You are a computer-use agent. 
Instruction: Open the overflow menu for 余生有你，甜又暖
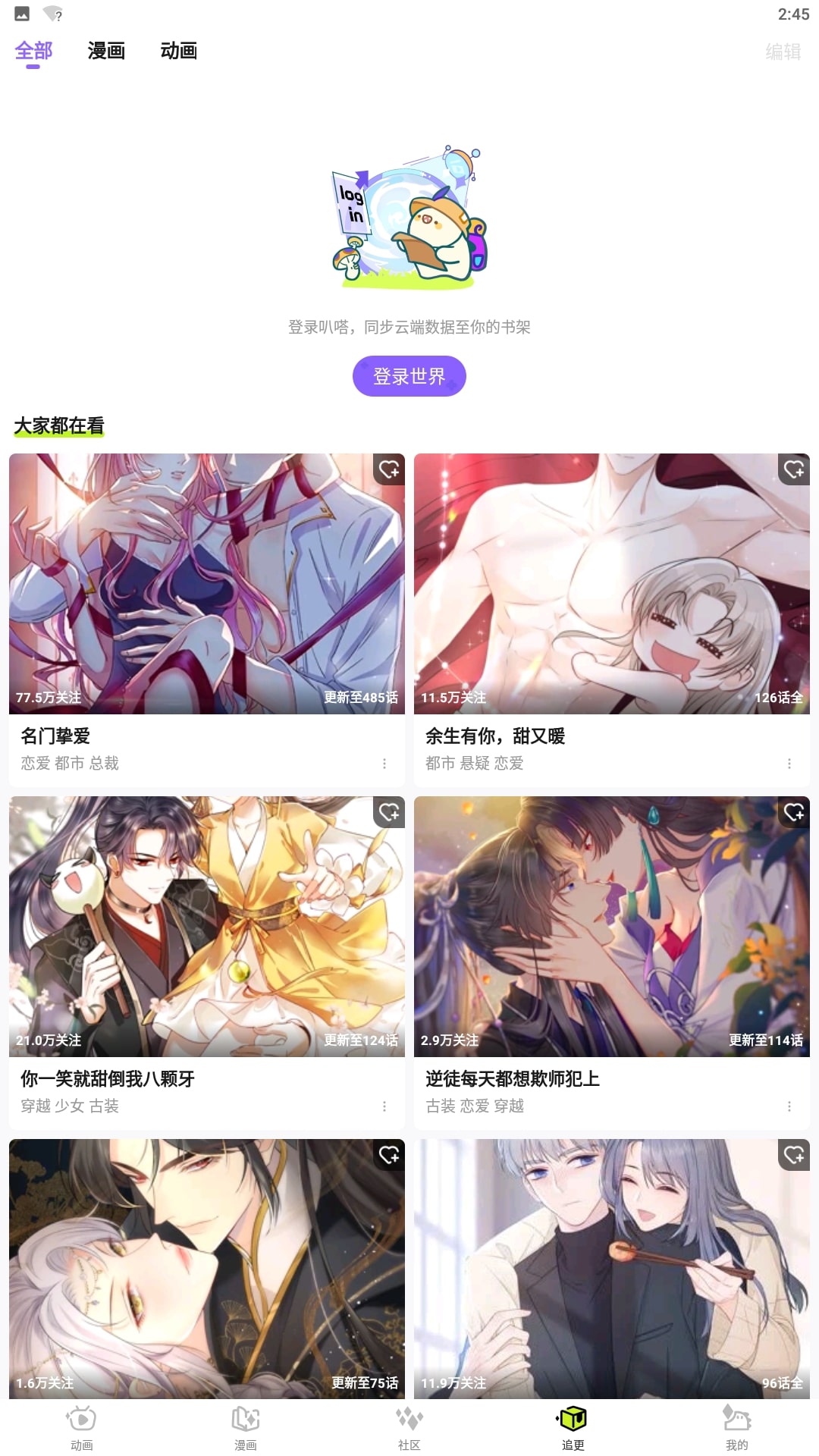(x=789, y=764)
